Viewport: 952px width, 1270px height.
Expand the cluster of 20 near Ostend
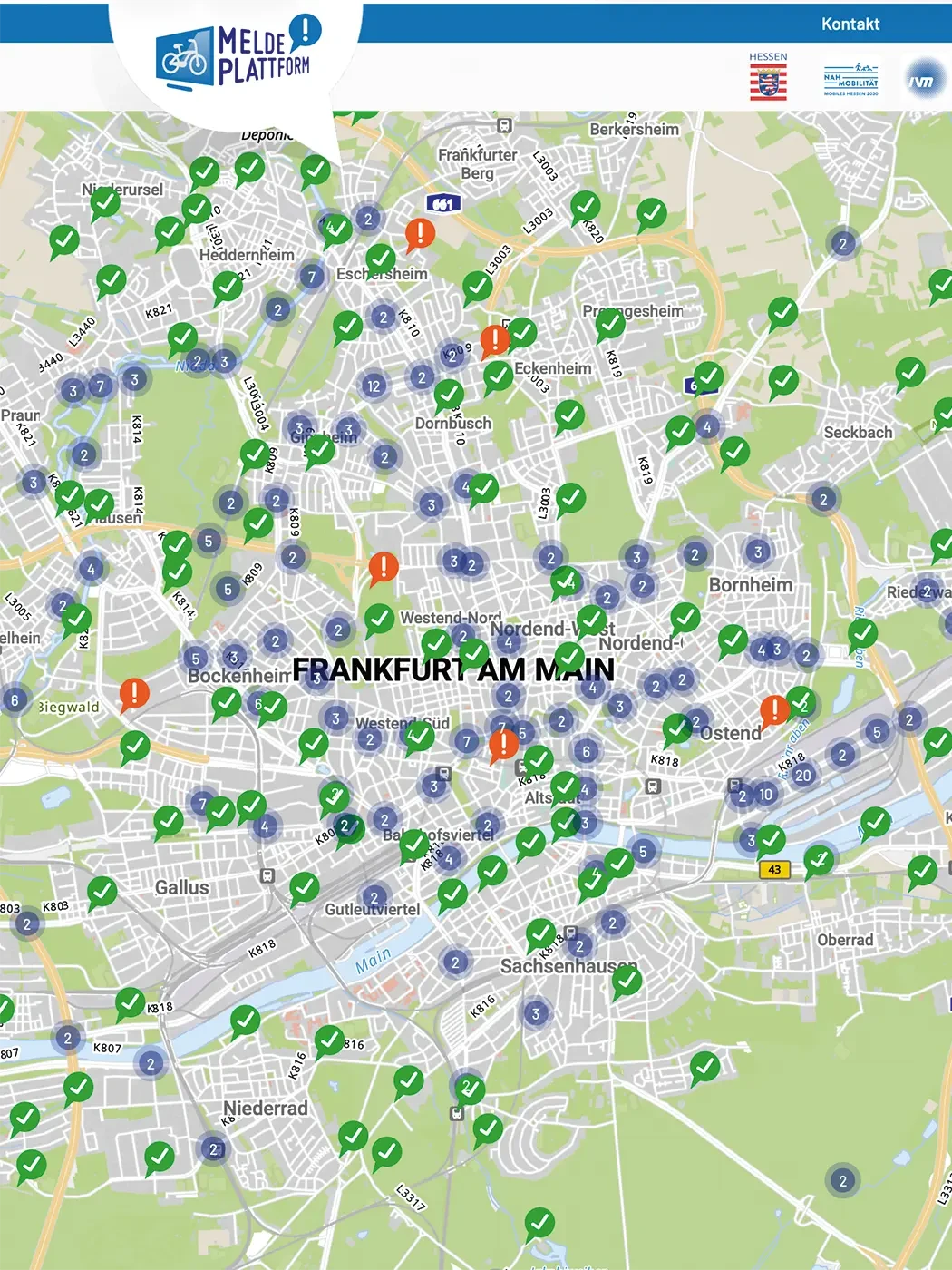802,776
